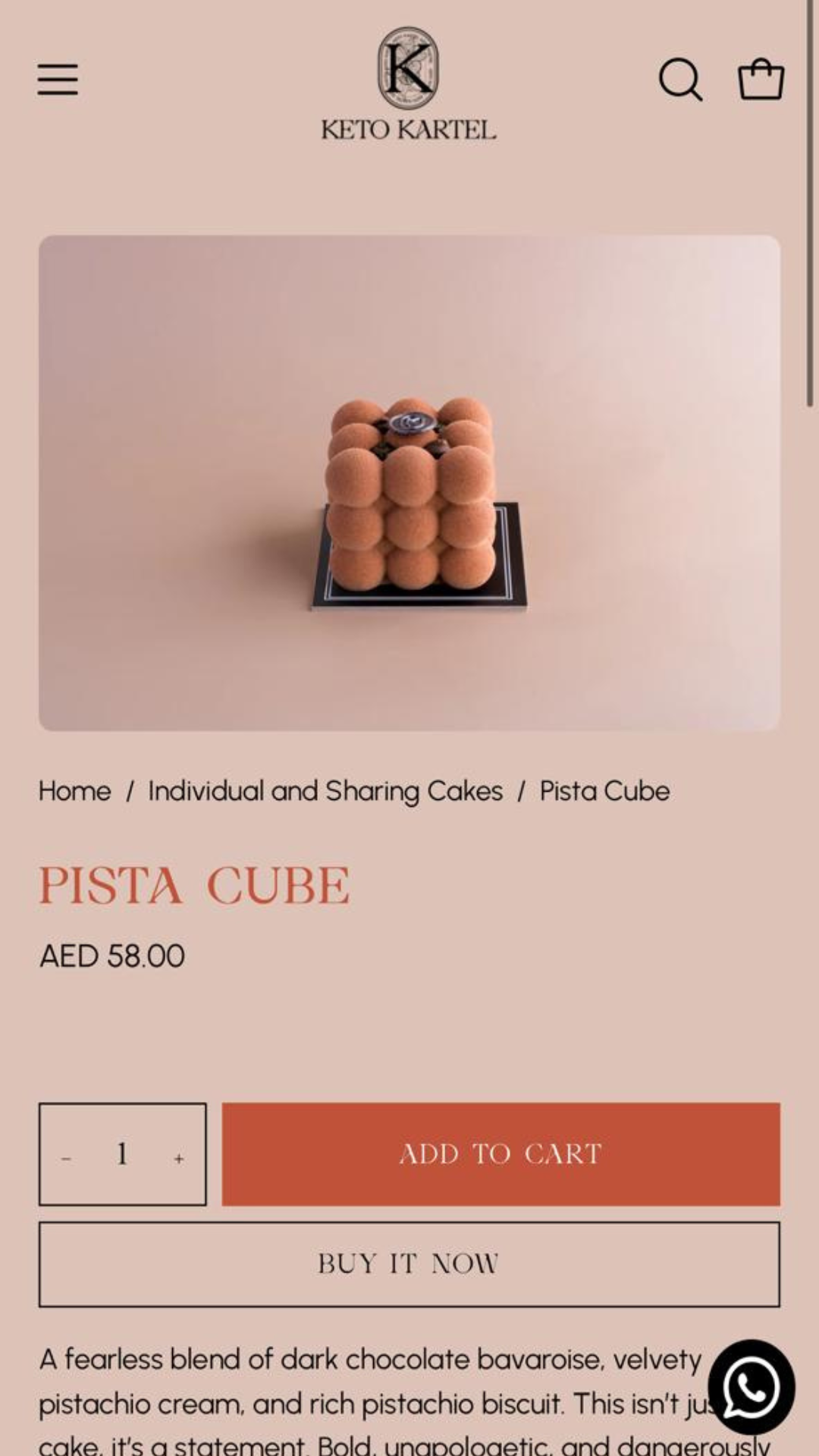Open Individual and Sharing Cakes breadcrumb
Image resolution: width=819 pixels, height=1456 pixels.
tap(325, 791)
